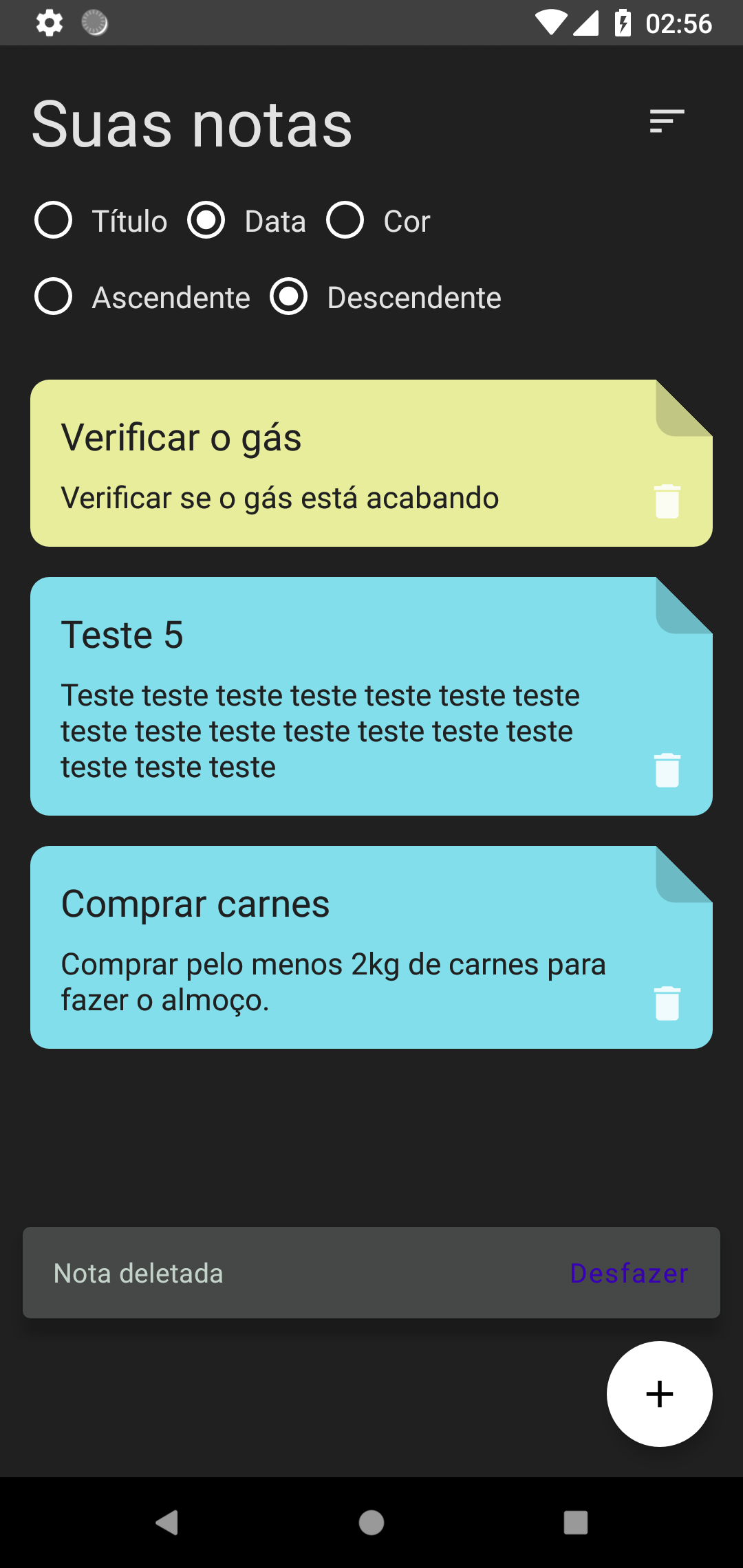Delete the Comprar carnes note
This screenshot has width=743, height=1568.
667,1003
